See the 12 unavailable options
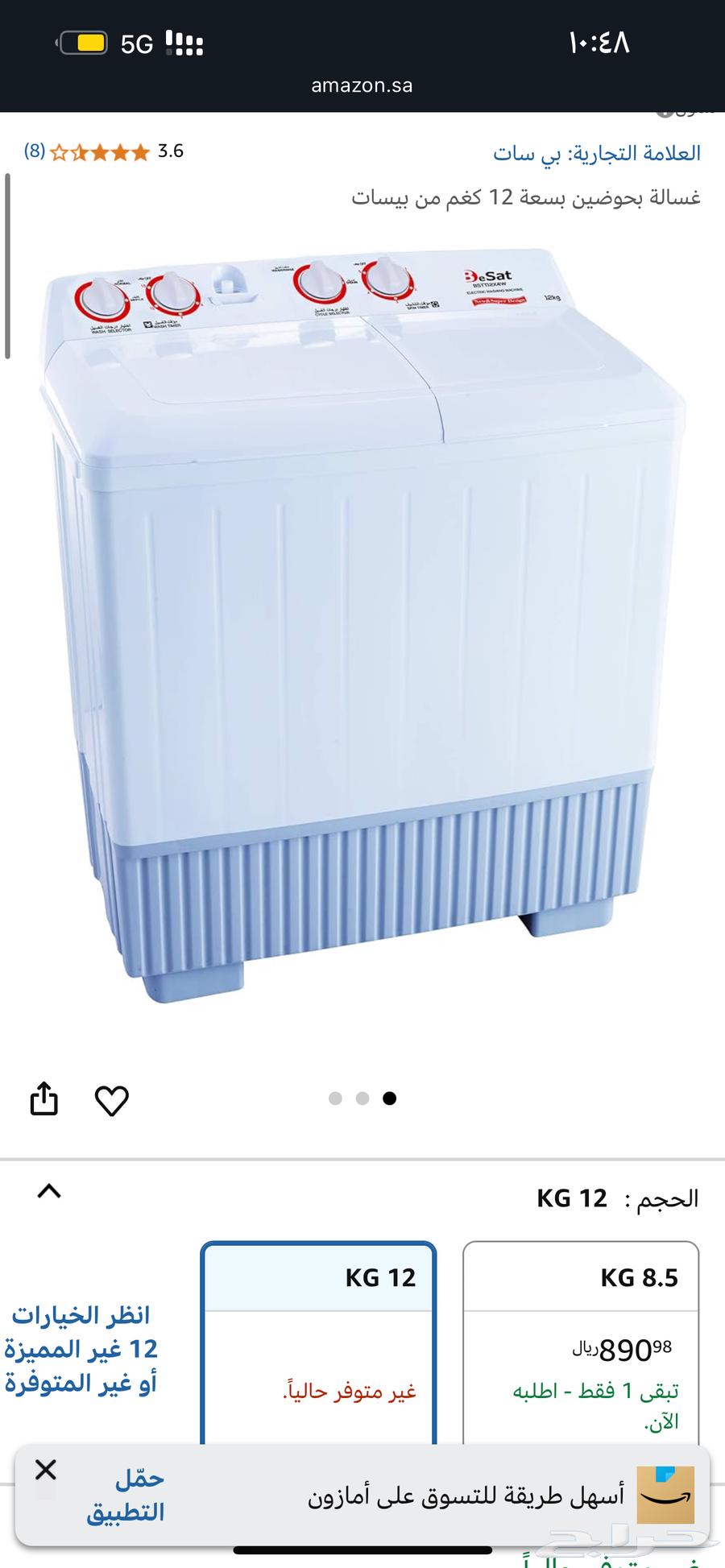The width and height of the screenshot is (725, 1568). [x=81, y=1349]
